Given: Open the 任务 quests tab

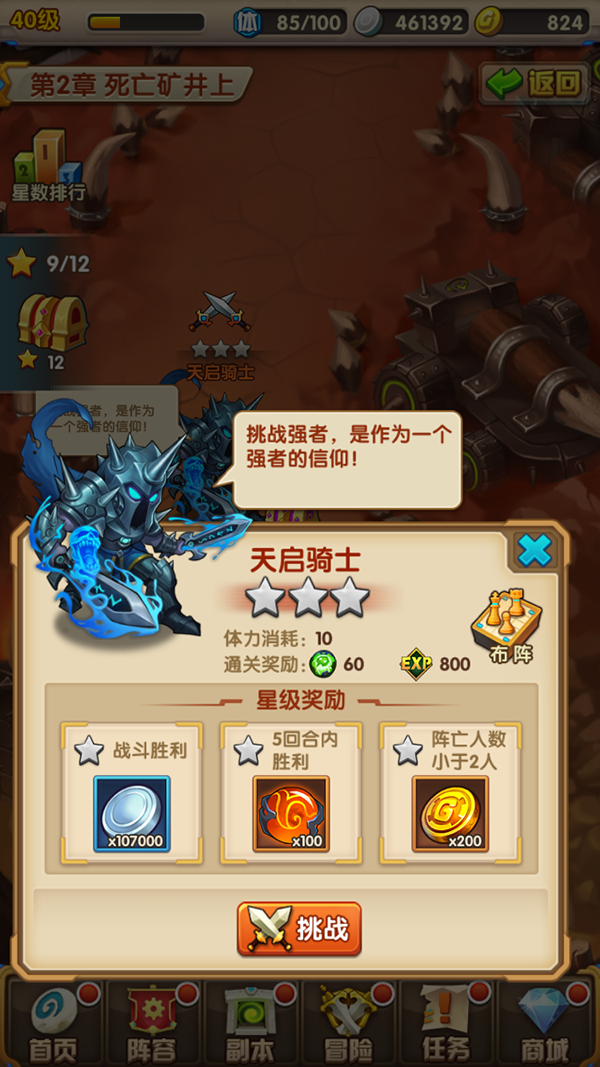Looking at the screenshot, I should (x=447, y=1024).
